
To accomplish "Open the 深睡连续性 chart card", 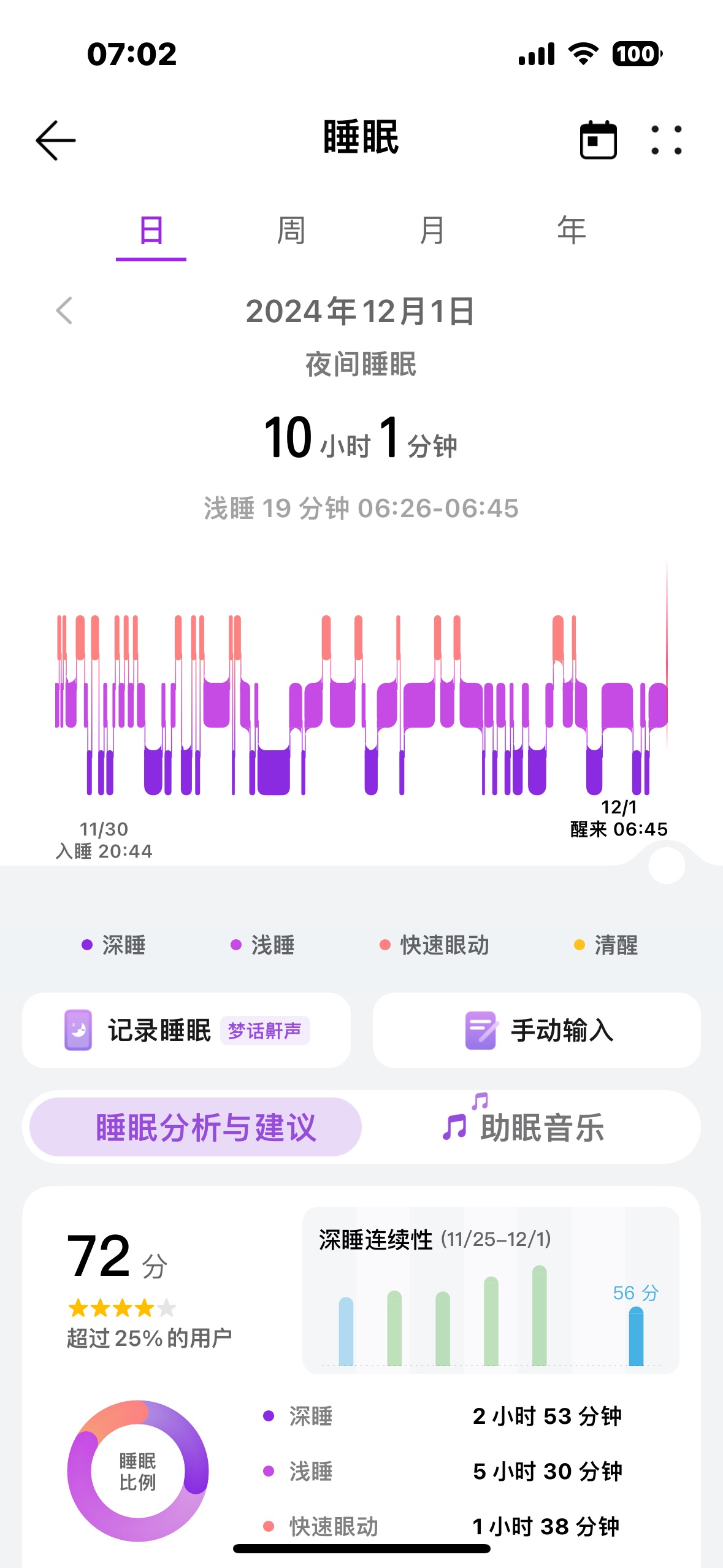I will (x=491, y=1290).
